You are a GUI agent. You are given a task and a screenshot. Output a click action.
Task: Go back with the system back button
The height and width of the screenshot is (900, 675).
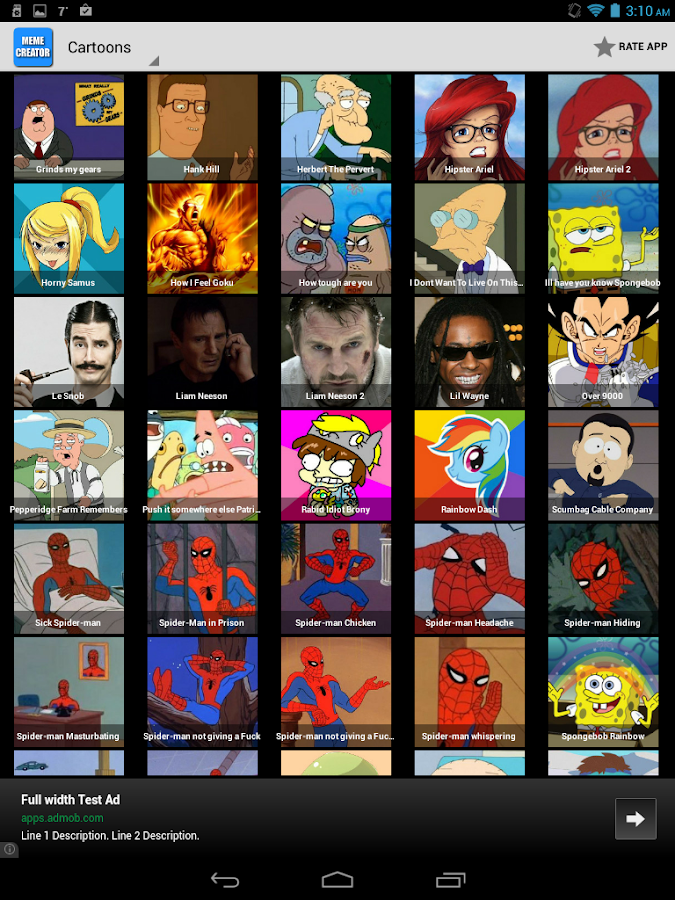pos(225,880)
